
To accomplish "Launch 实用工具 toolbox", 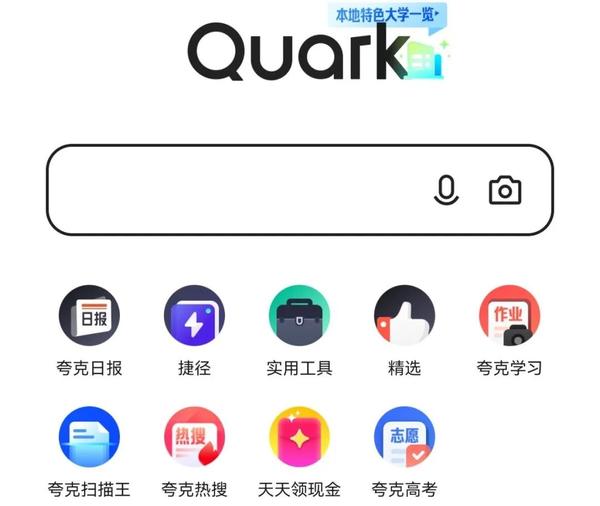I will [x=299, y=316].
